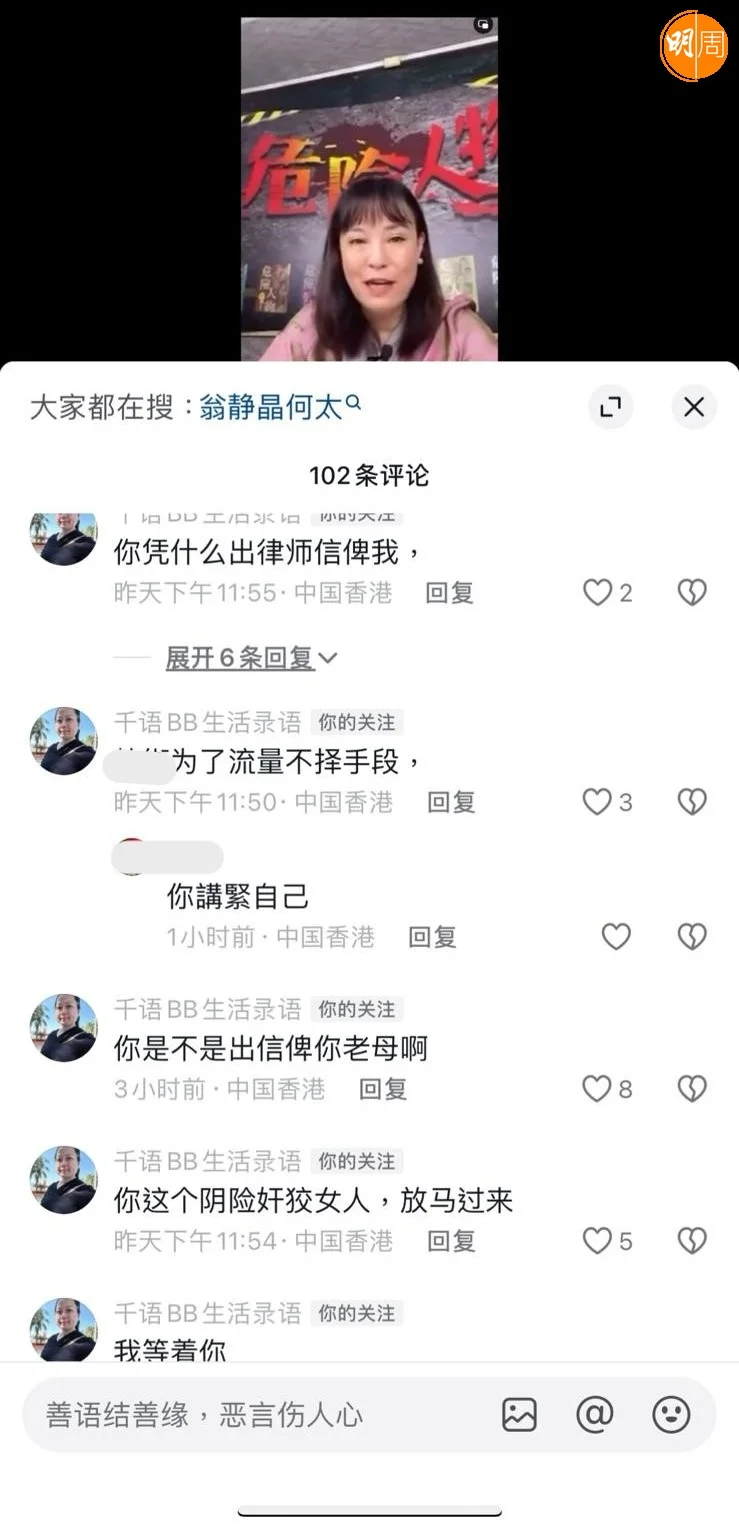Tap the comment input field 善语结善缘

click(x=250, y=1414)
